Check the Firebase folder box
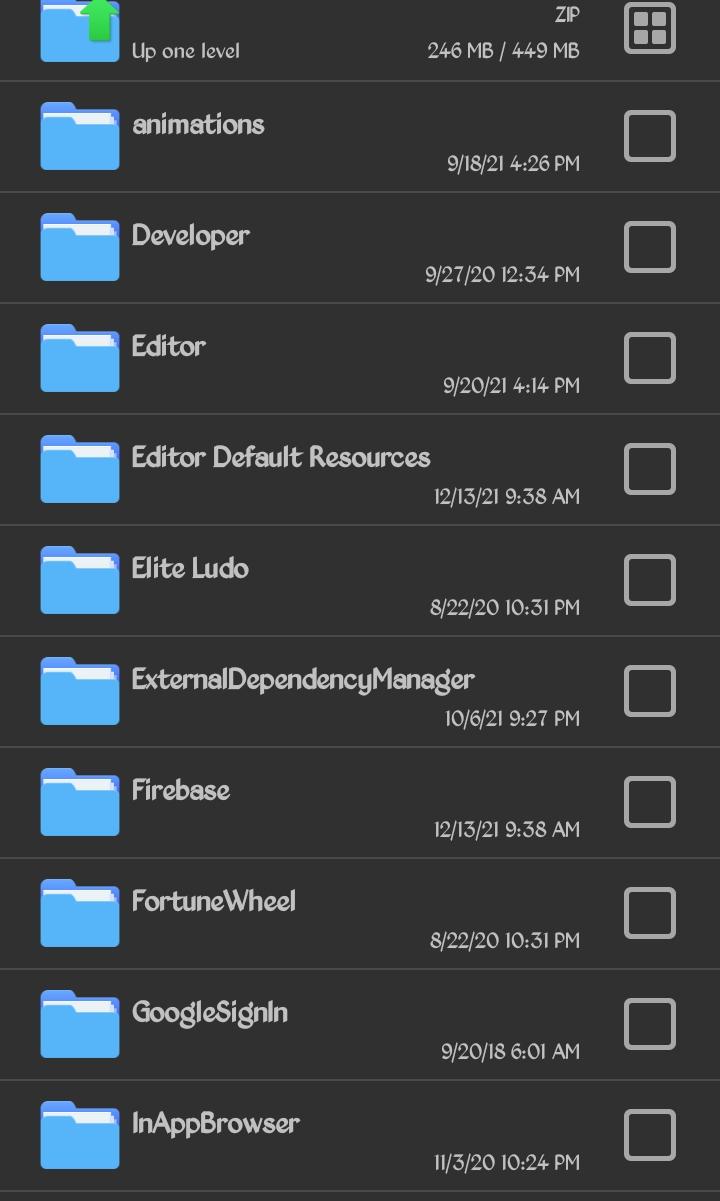The image size is (720, 1201). coord(650,802)
